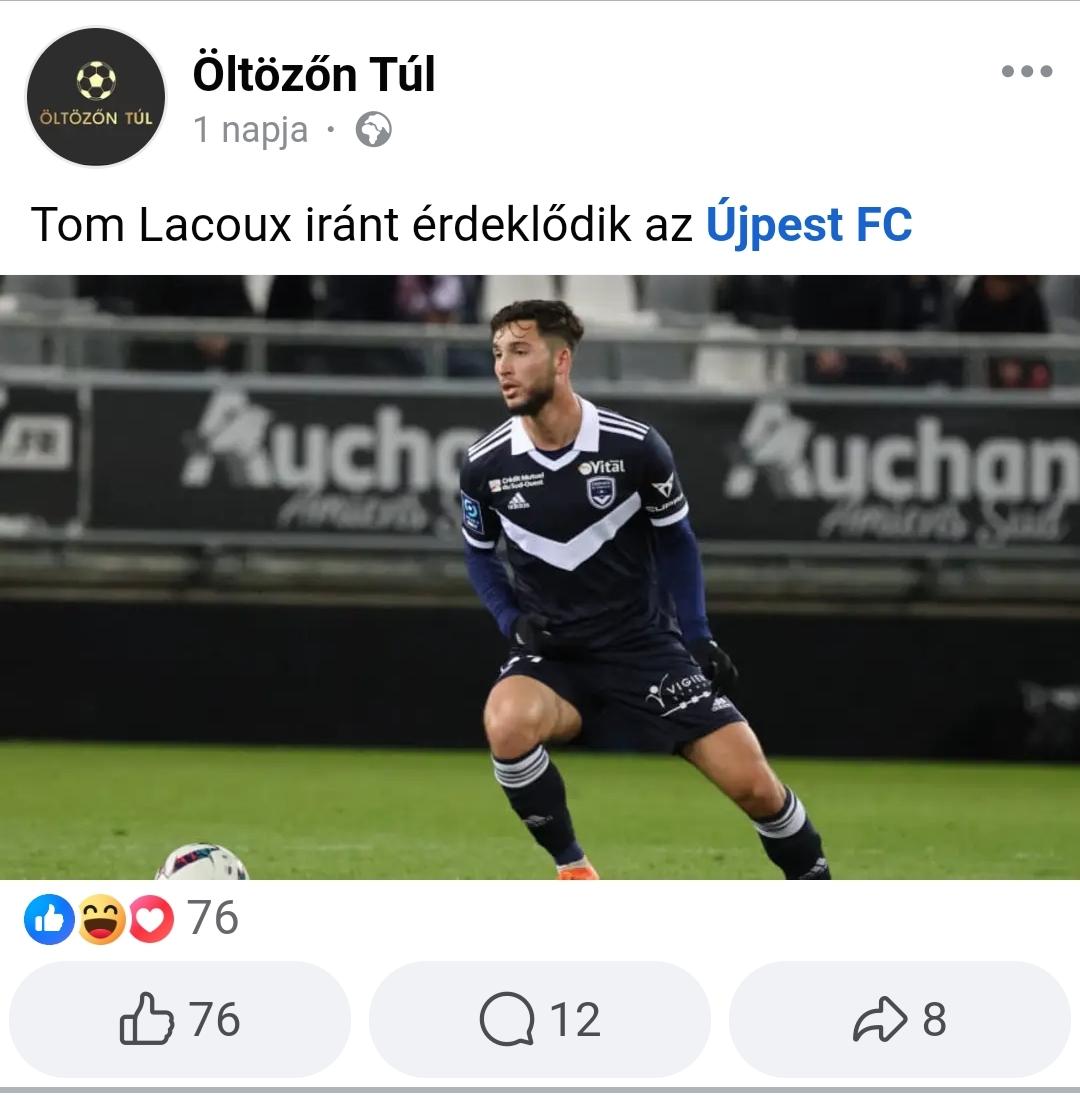Open Öltözőn Túl profile picture
This screenshot has height=1101, width=1080.
(x=96, y=97)
